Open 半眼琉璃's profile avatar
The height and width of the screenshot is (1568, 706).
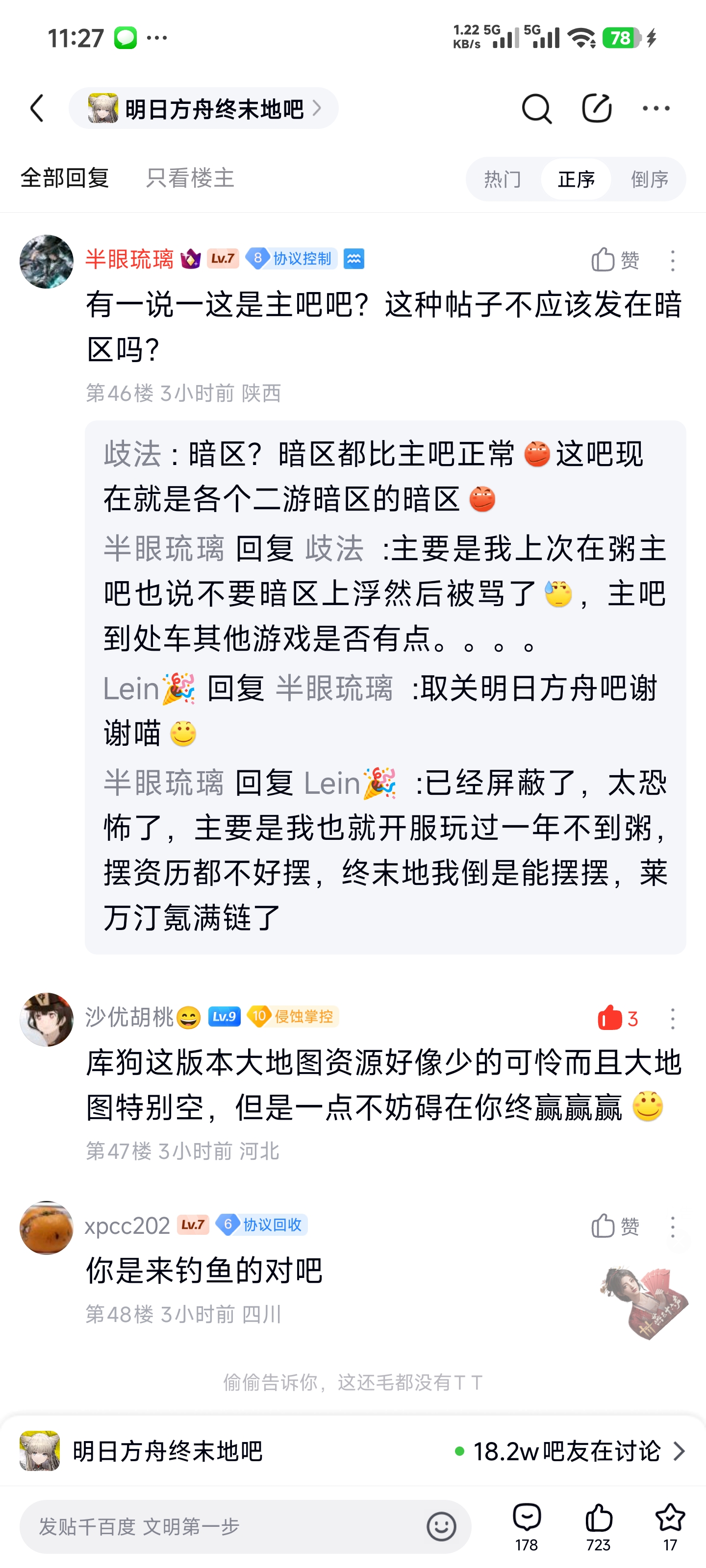click(x=46, y=261)
